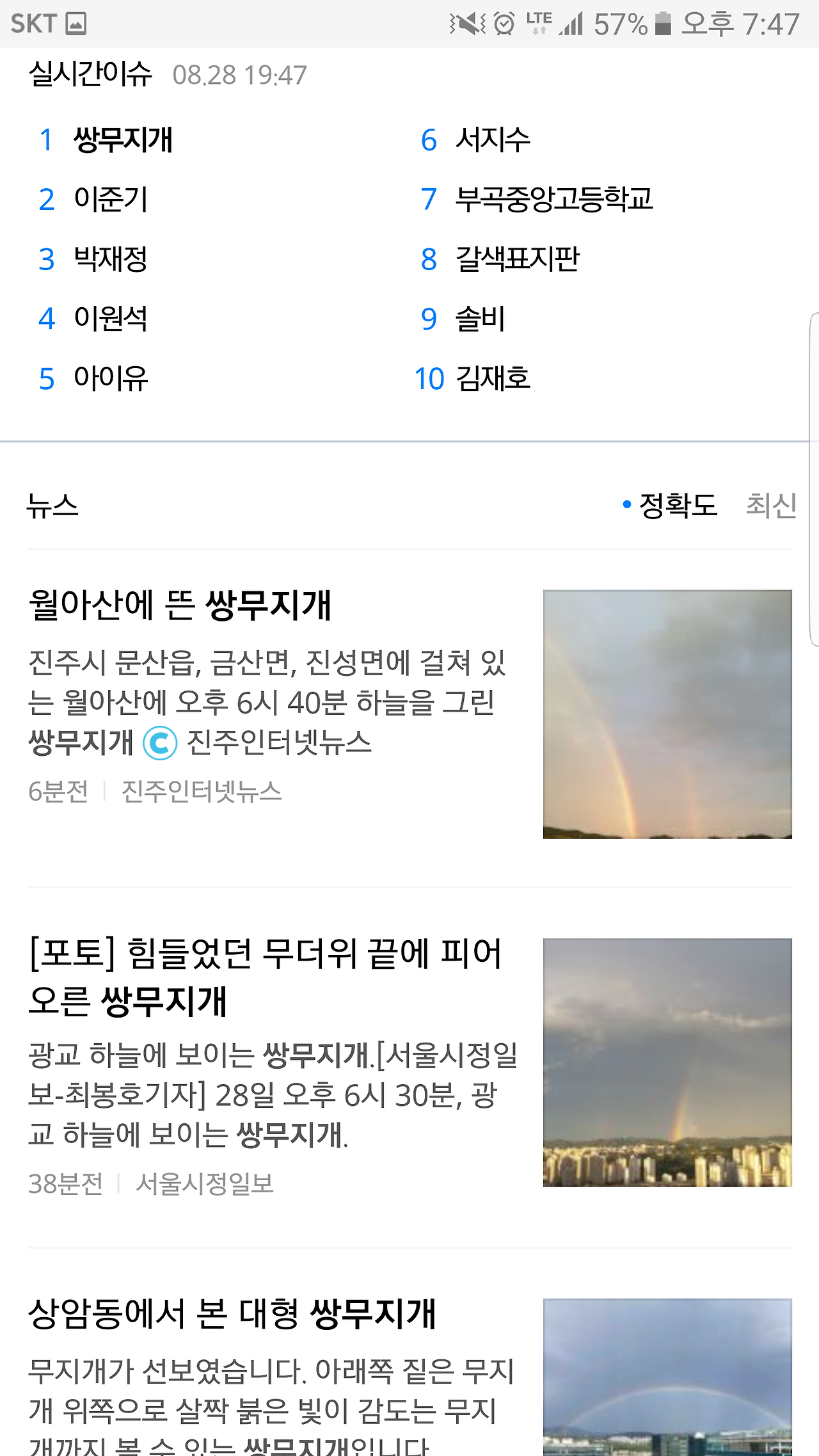Open article 월아산에 뜬 쌍무지개

tap(180, 605)
